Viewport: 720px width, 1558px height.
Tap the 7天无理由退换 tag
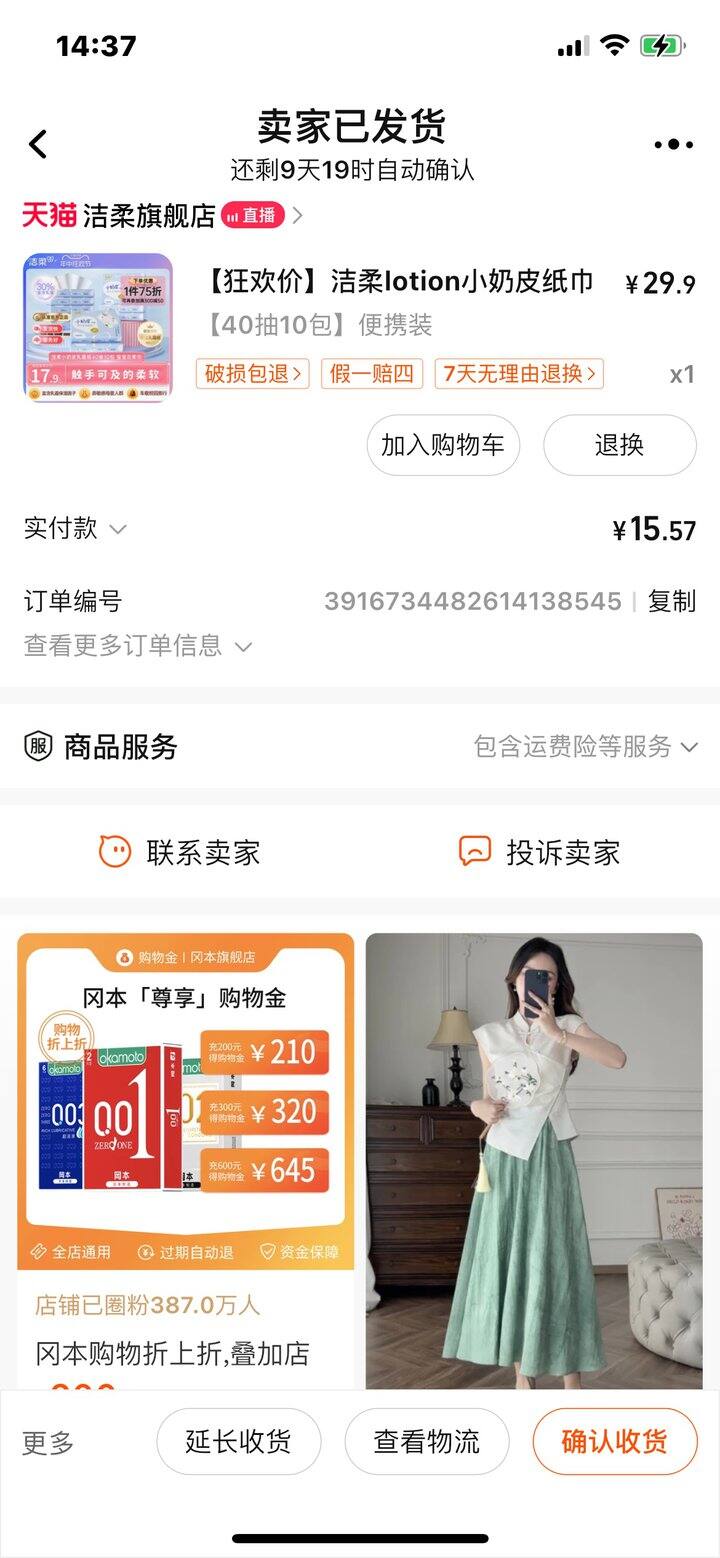tap(519, 374)
